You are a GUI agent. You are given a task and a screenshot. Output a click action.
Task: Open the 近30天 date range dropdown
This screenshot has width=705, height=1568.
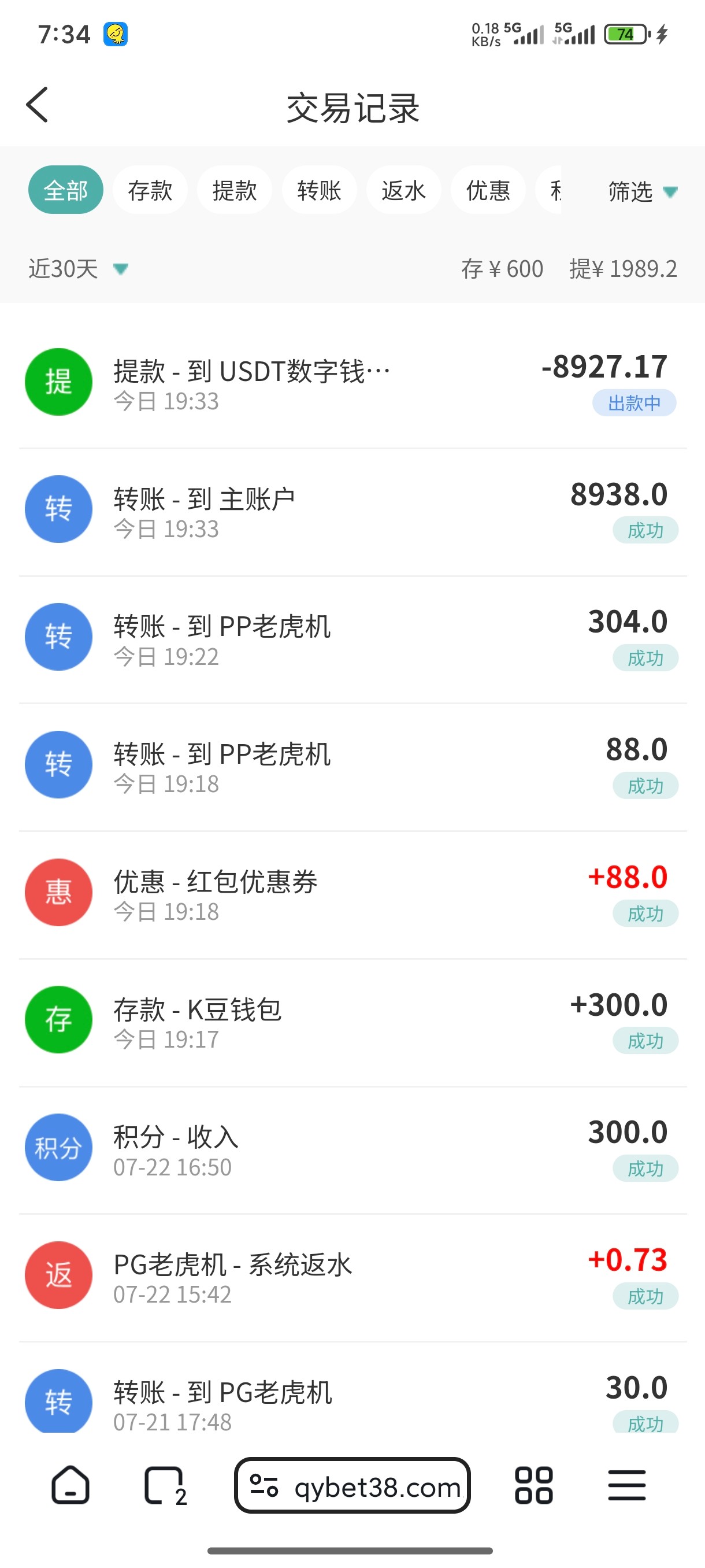[x=79, y=268]
